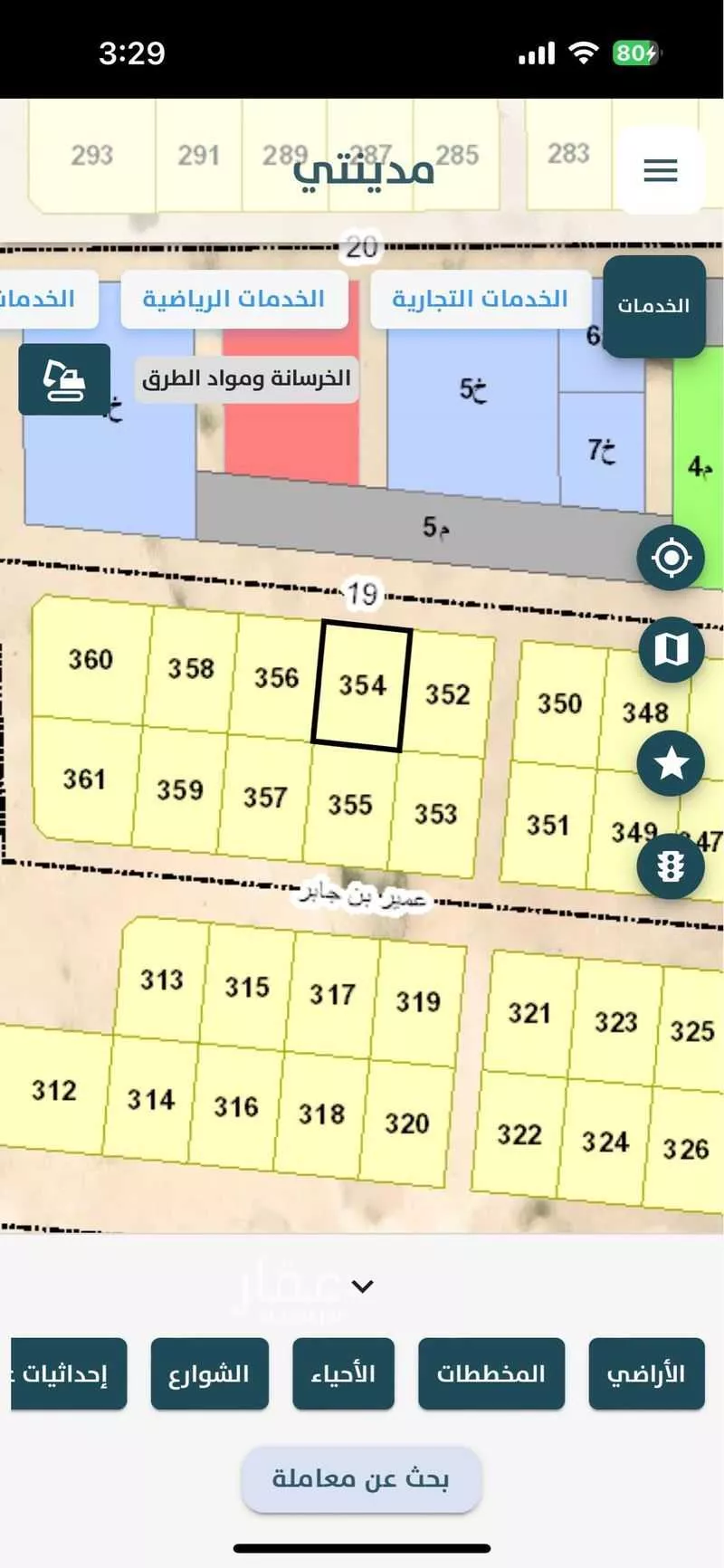The height and width of the screenshot is (1568, 724).
Task: Open the hamburger menu
Action: point(661,170)
